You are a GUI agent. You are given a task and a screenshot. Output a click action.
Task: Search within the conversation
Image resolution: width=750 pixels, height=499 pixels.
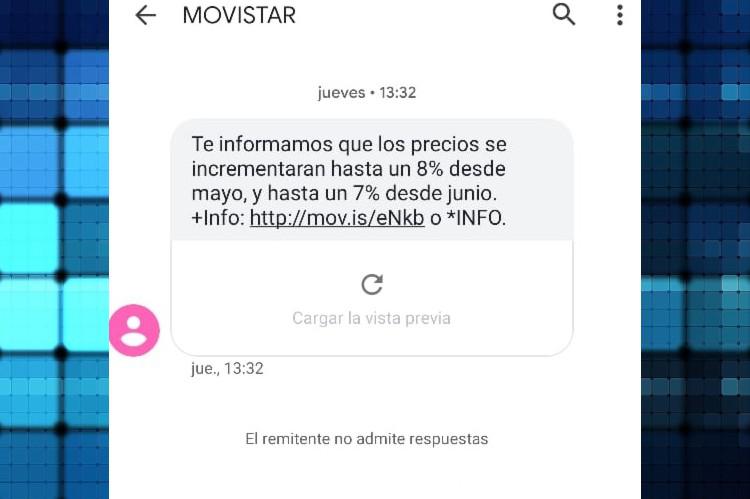click(x=564, y=14)
